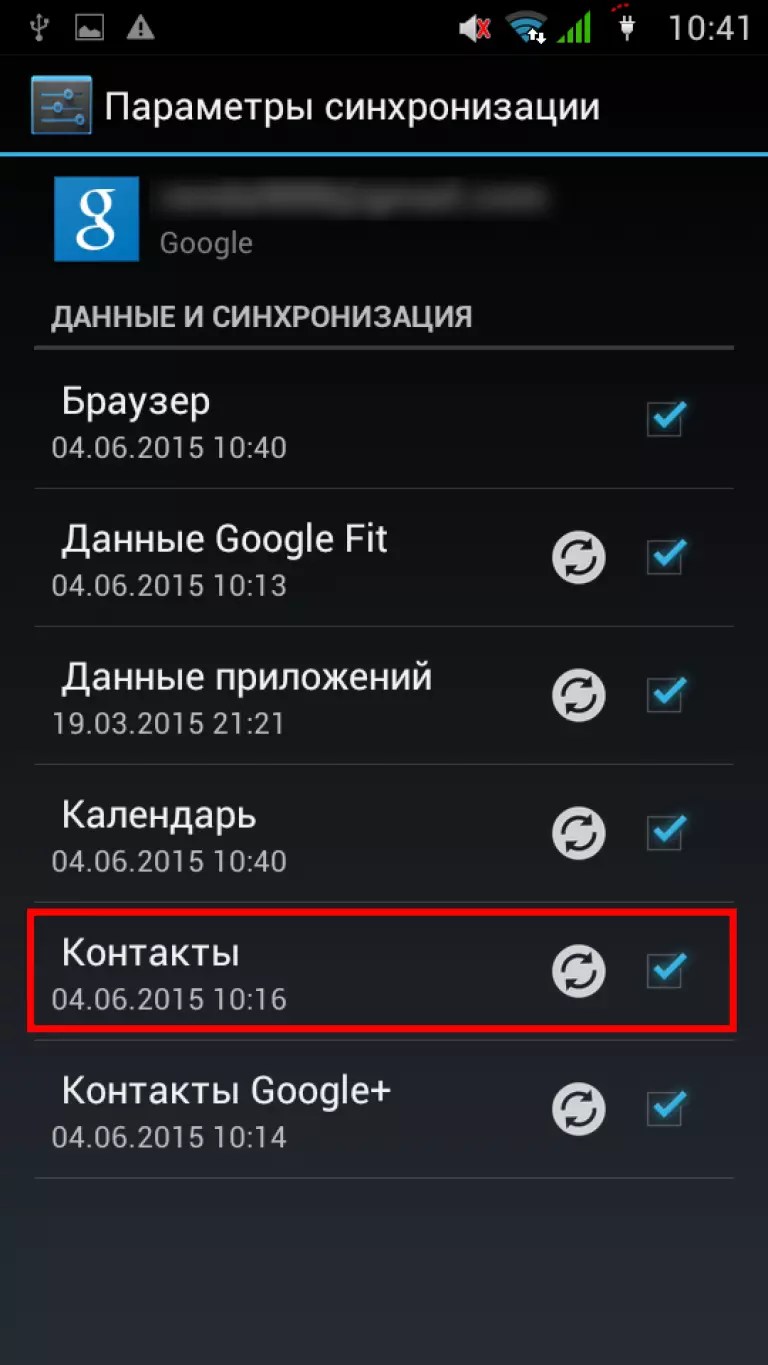Tap the sync icon for Календарь

(579, 833)
